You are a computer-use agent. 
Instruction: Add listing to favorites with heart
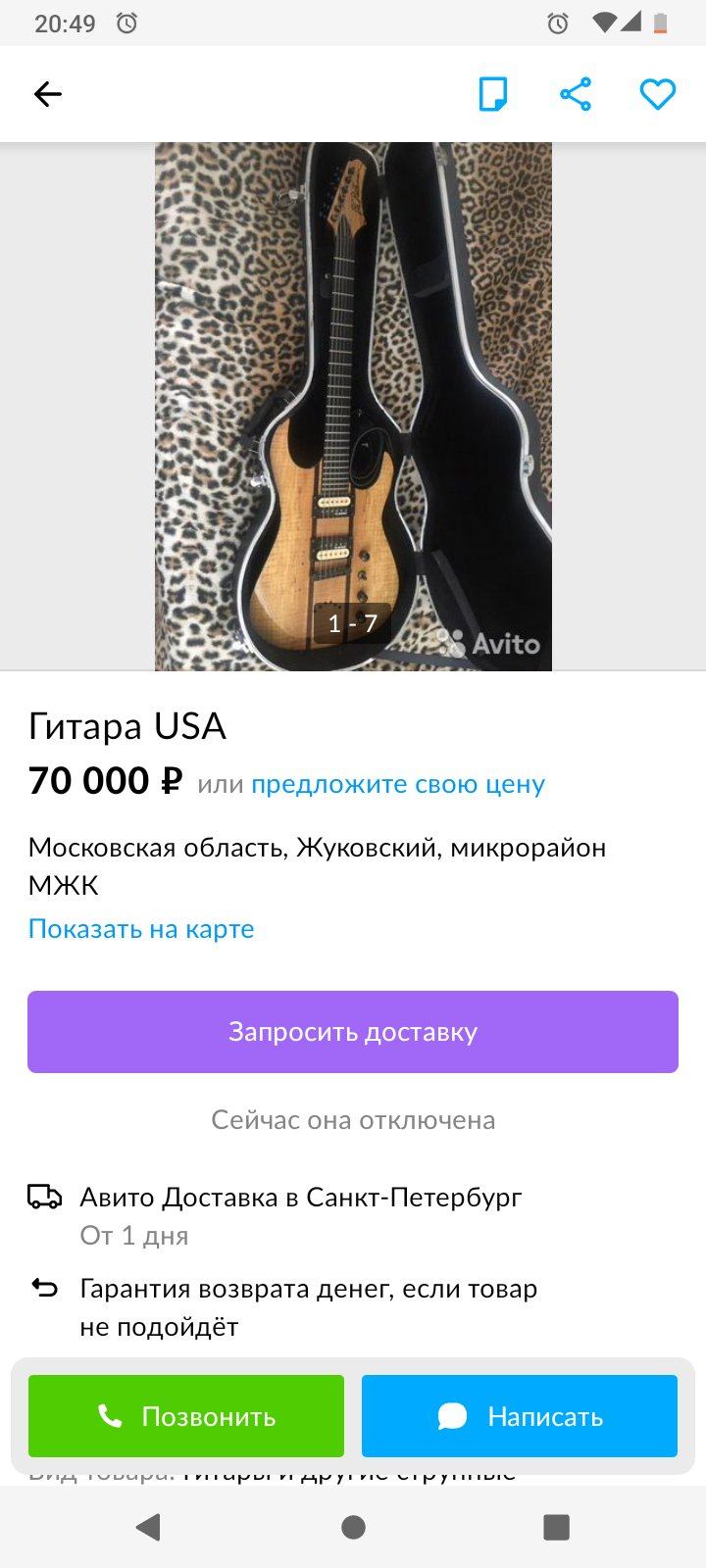tap(657, 94)
